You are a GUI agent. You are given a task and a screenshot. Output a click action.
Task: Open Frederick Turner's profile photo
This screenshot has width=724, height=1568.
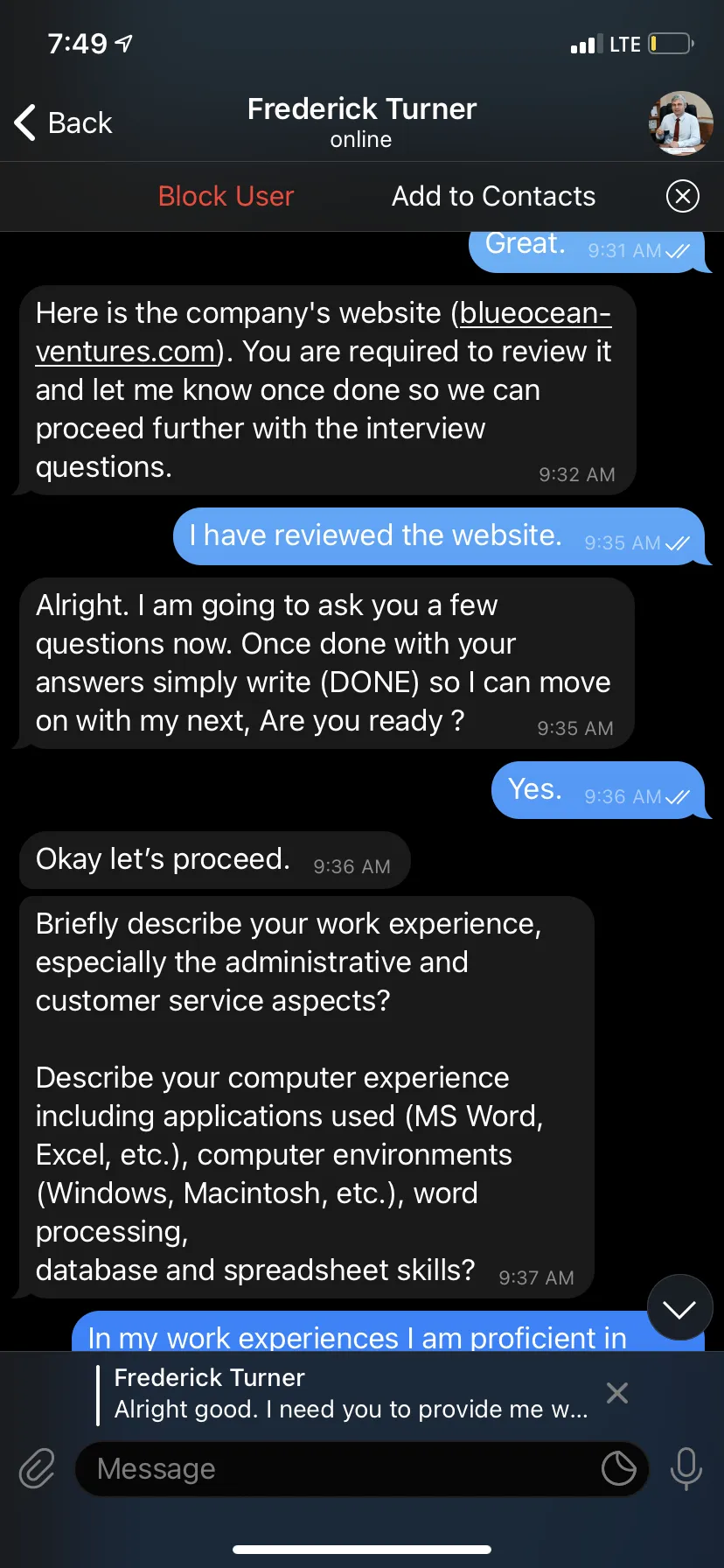pos(680,123)
